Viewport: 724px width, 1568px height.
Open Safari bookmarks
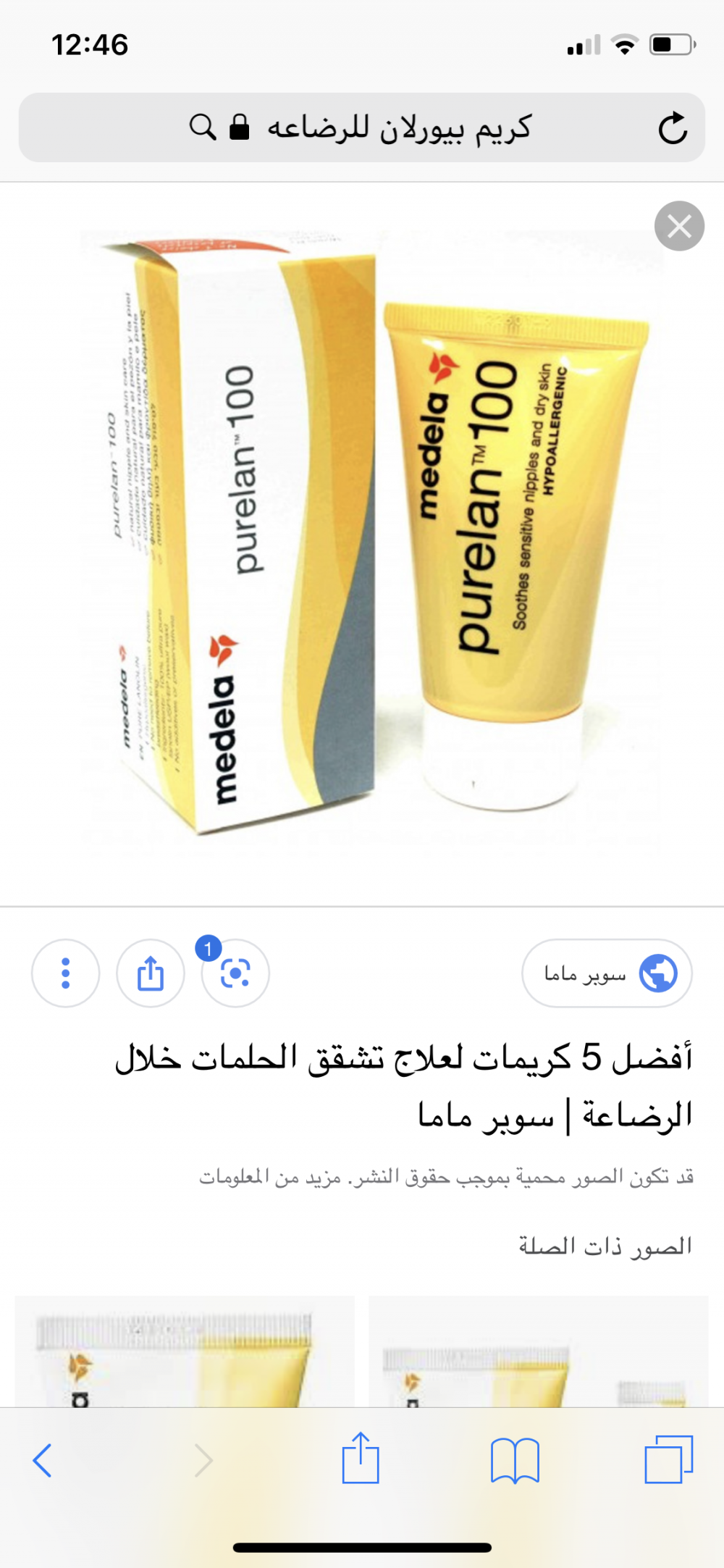[515, 1461]
